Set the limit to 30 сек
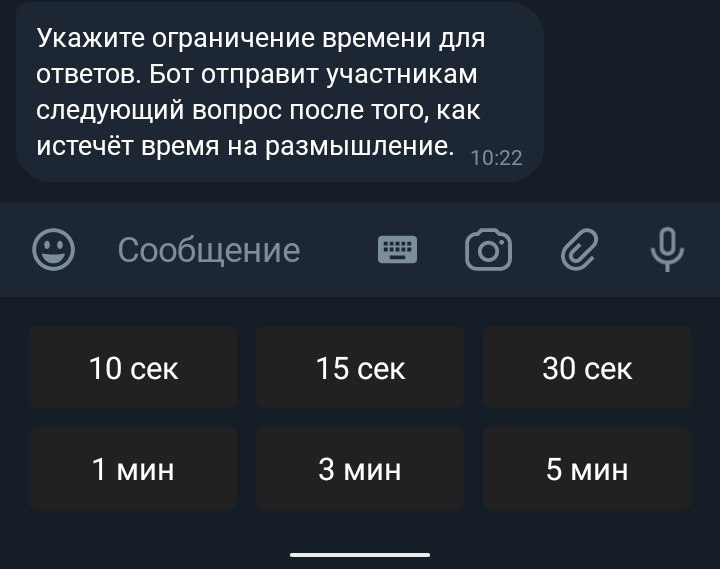This screenshot has height=569, width=720. click(x=587, y=368)
